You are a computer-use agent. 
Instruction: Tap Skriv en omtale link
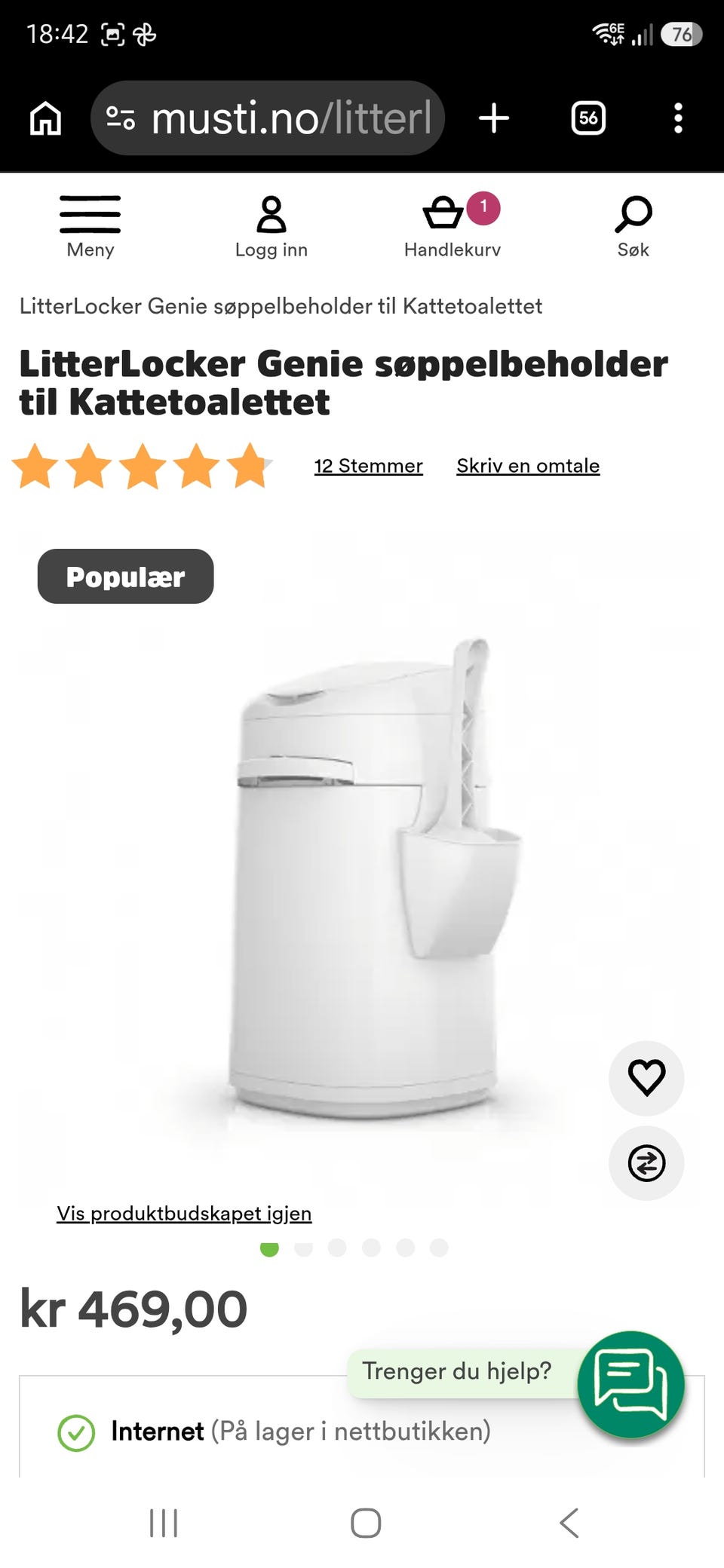528,466
